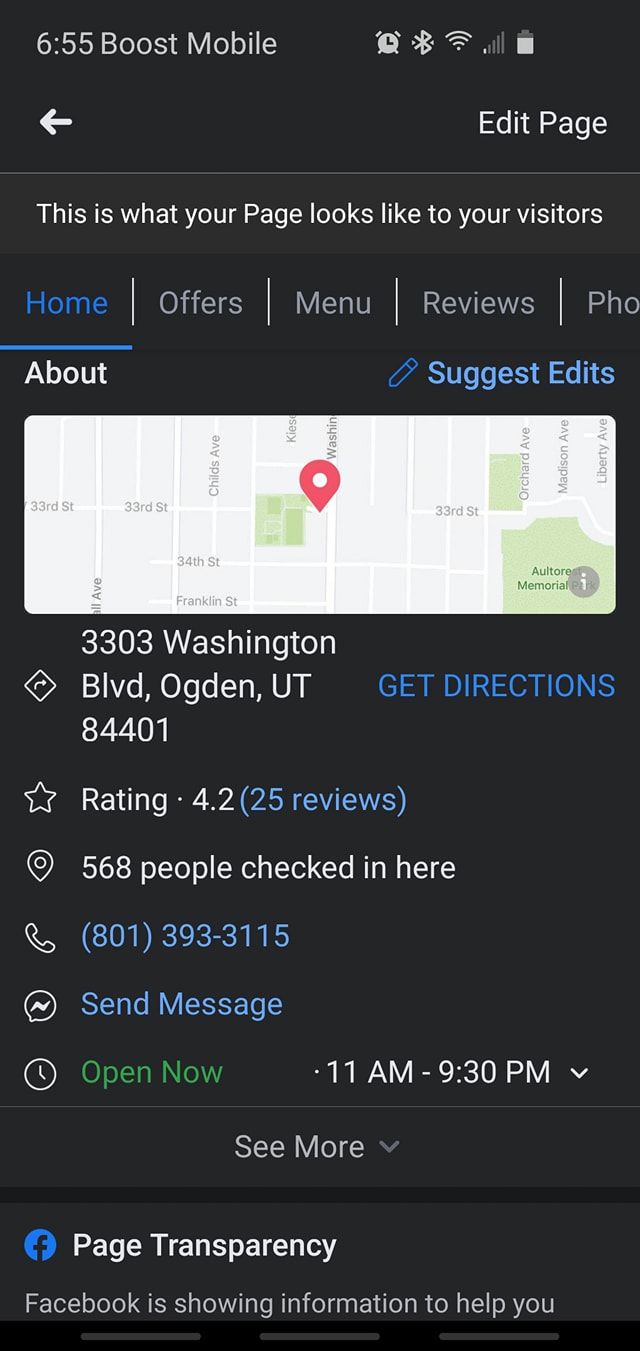Tap Suggest Edits link

click(x=502, y=373)
